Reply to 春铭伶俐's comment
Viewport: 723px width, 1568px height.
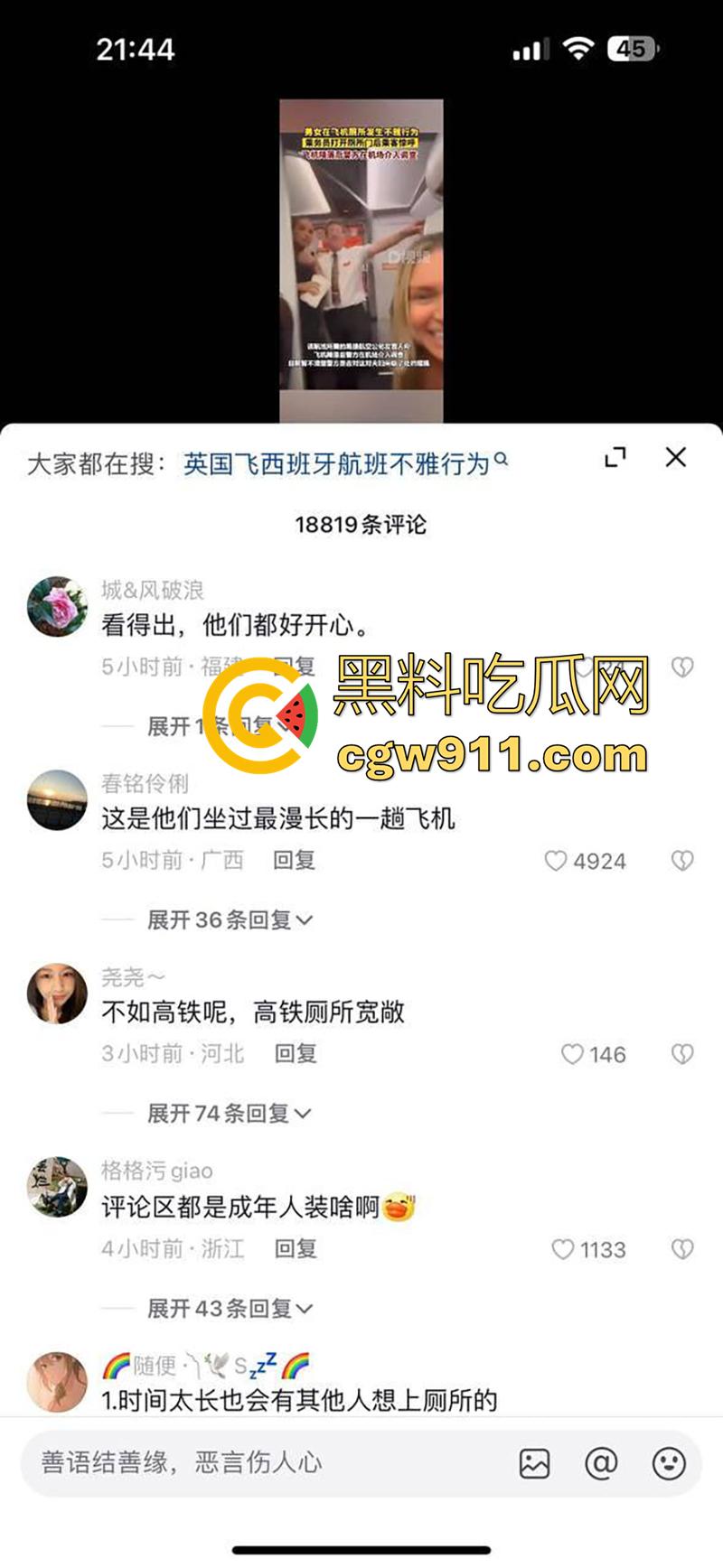(294, 860)
